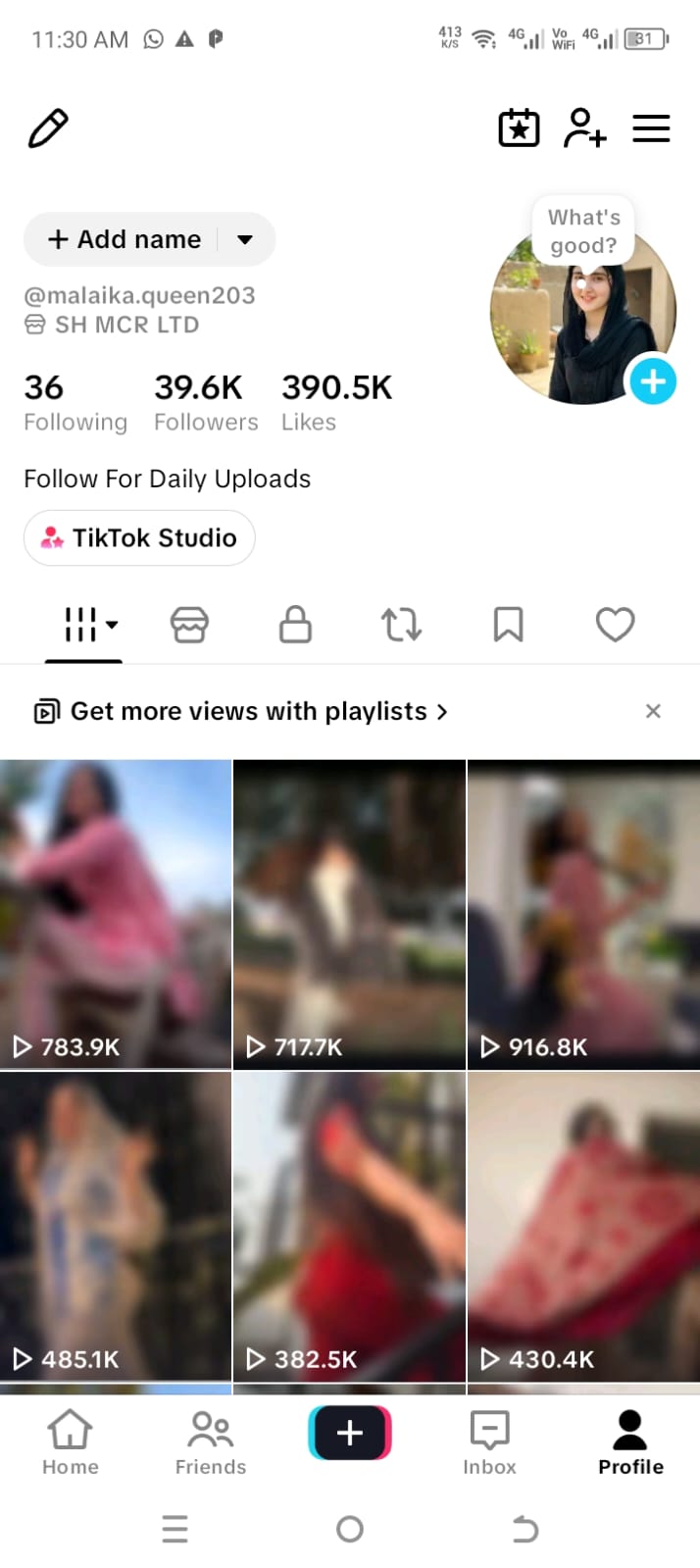View the 36 Following list
Screen dimensions: 700x1568
(75, 403)
